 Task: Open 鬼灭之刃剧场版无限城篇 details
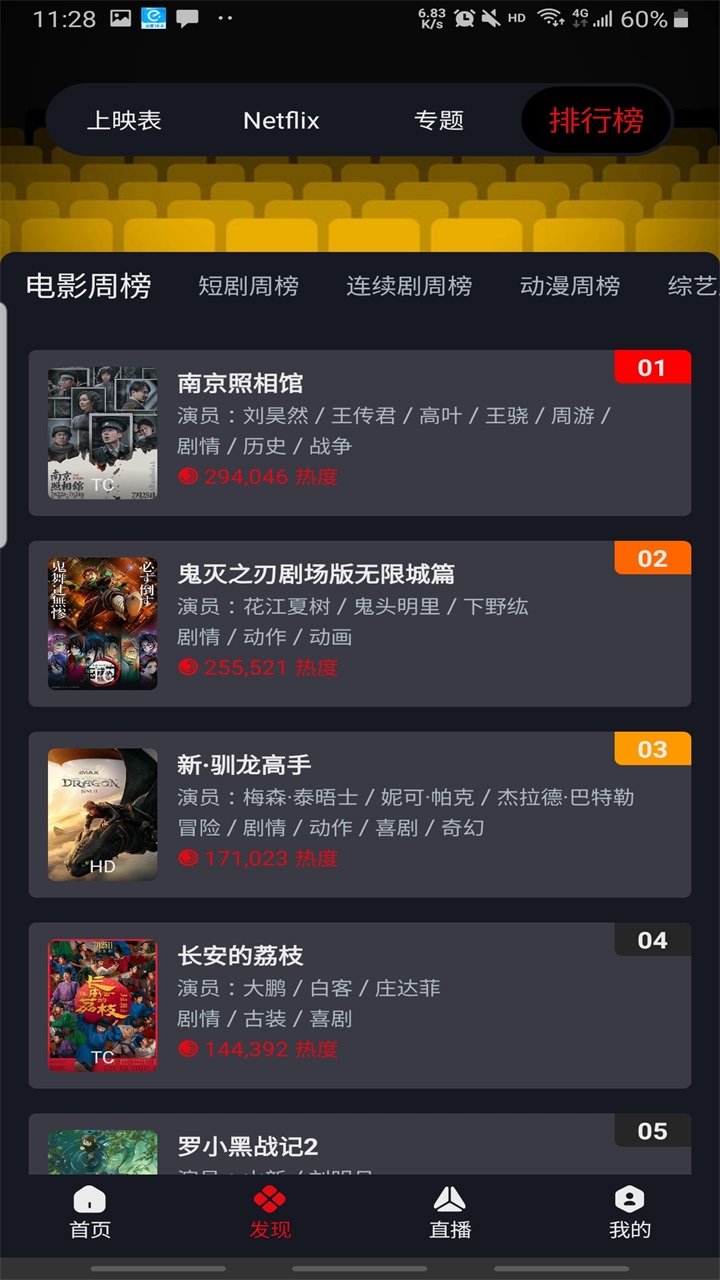click(359, 623)
